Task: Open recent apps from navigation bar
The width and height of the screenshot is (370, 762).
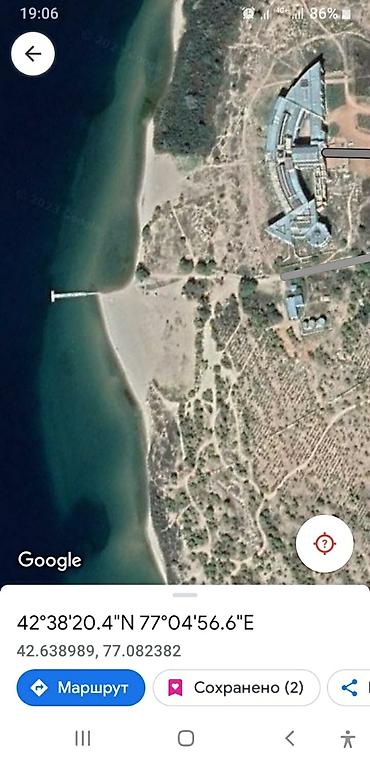Action: 83,739
